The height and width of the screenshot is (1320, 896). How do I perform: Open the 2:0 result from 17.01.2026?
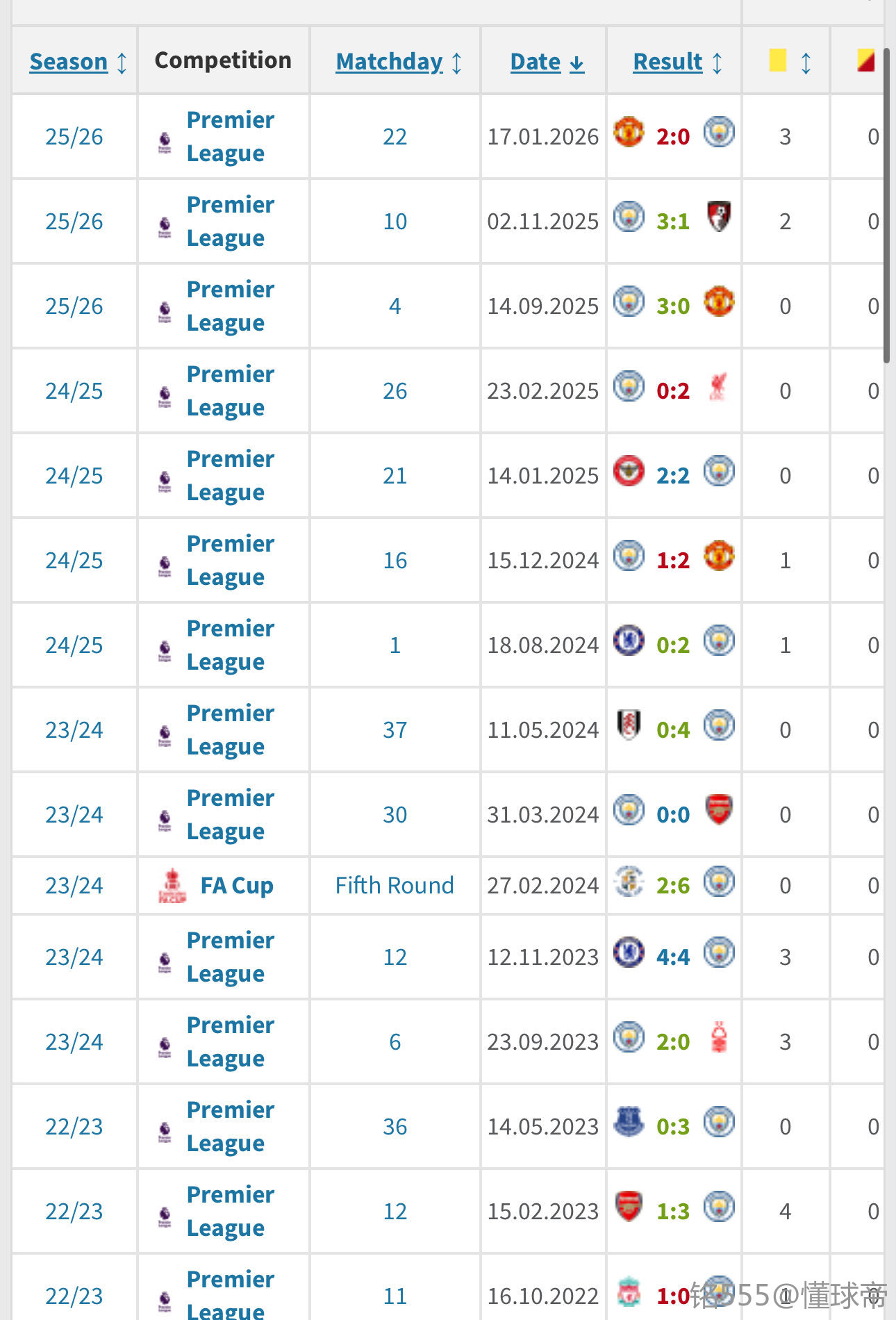pos(673,137)
